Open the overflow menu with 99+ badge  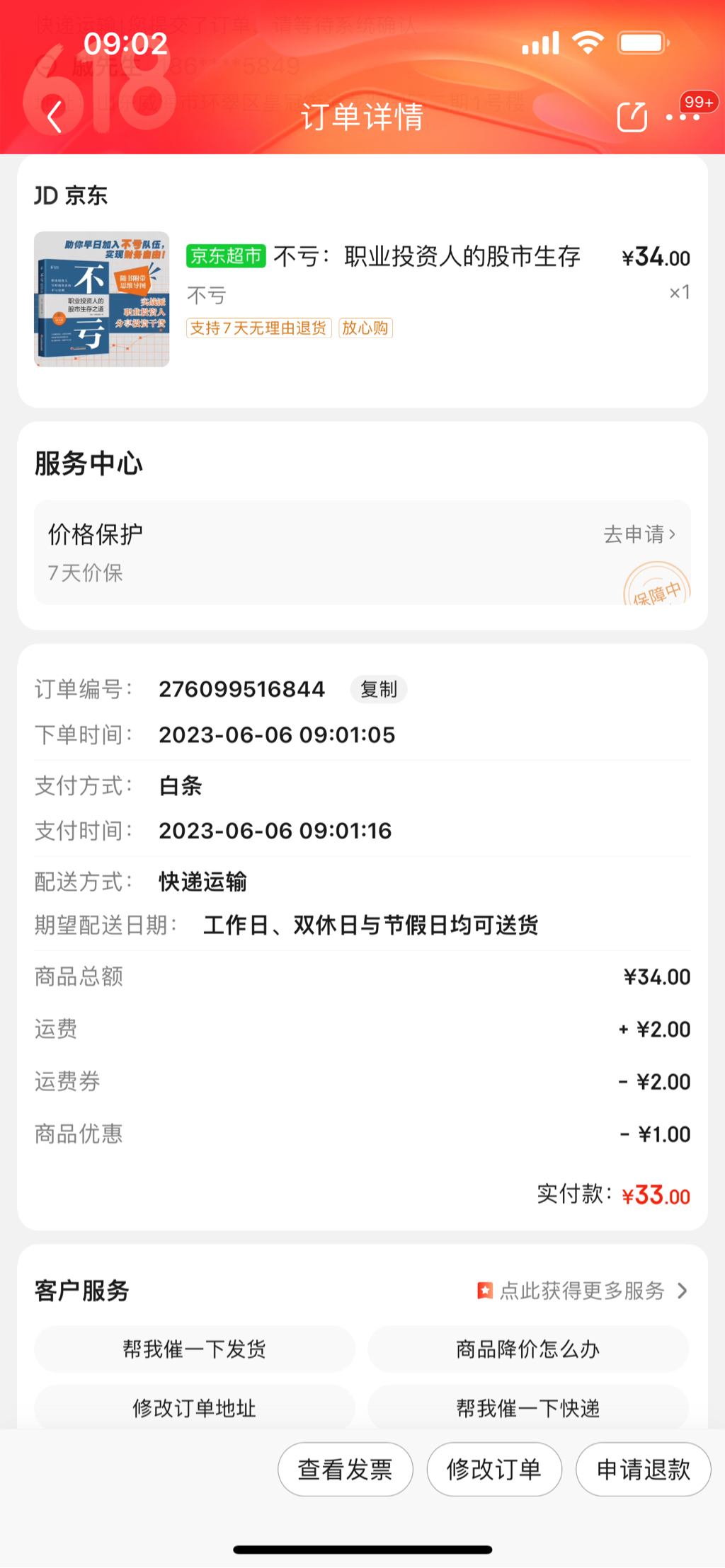click(684, 117)
